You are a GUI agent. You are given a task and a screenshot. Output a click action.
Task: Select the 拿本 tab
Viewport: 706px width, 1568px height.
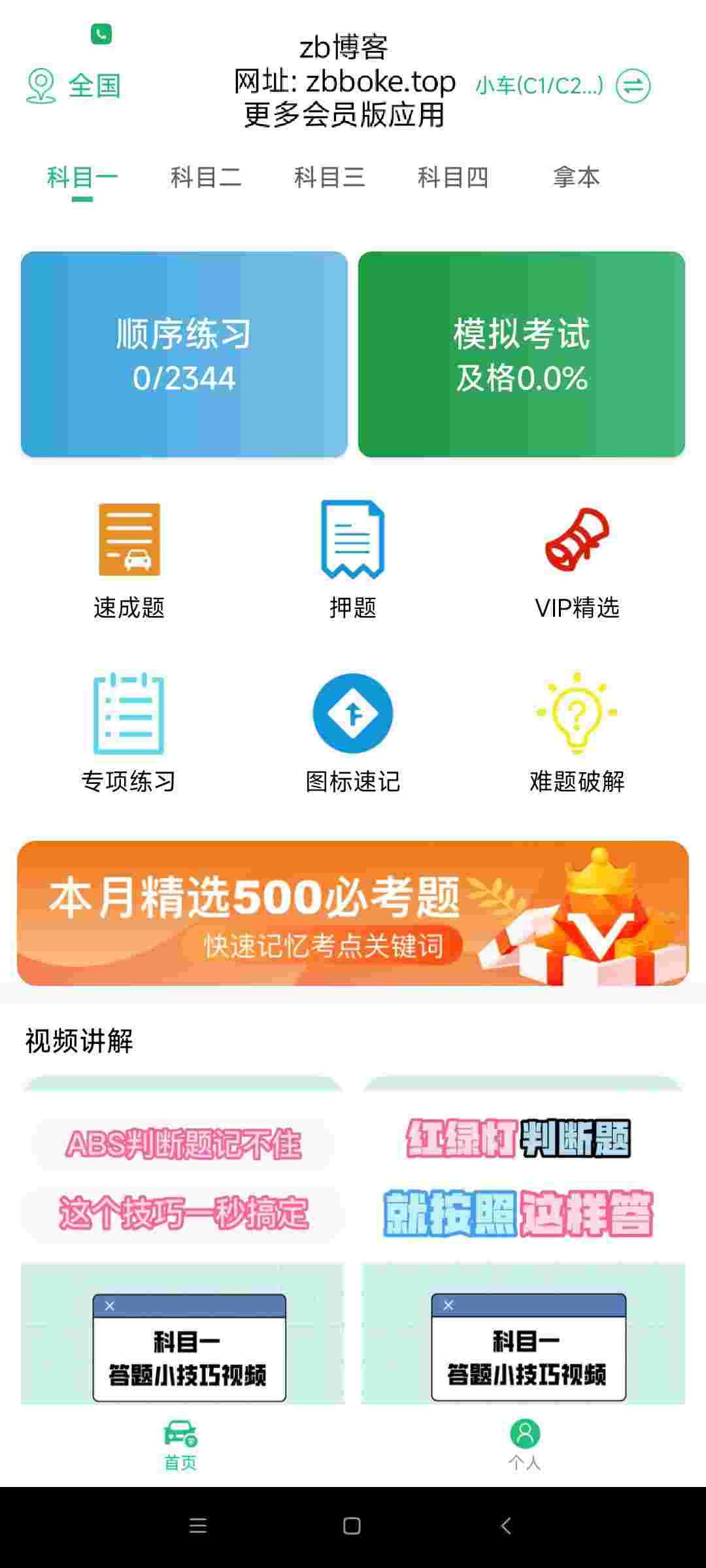(576, 177)
